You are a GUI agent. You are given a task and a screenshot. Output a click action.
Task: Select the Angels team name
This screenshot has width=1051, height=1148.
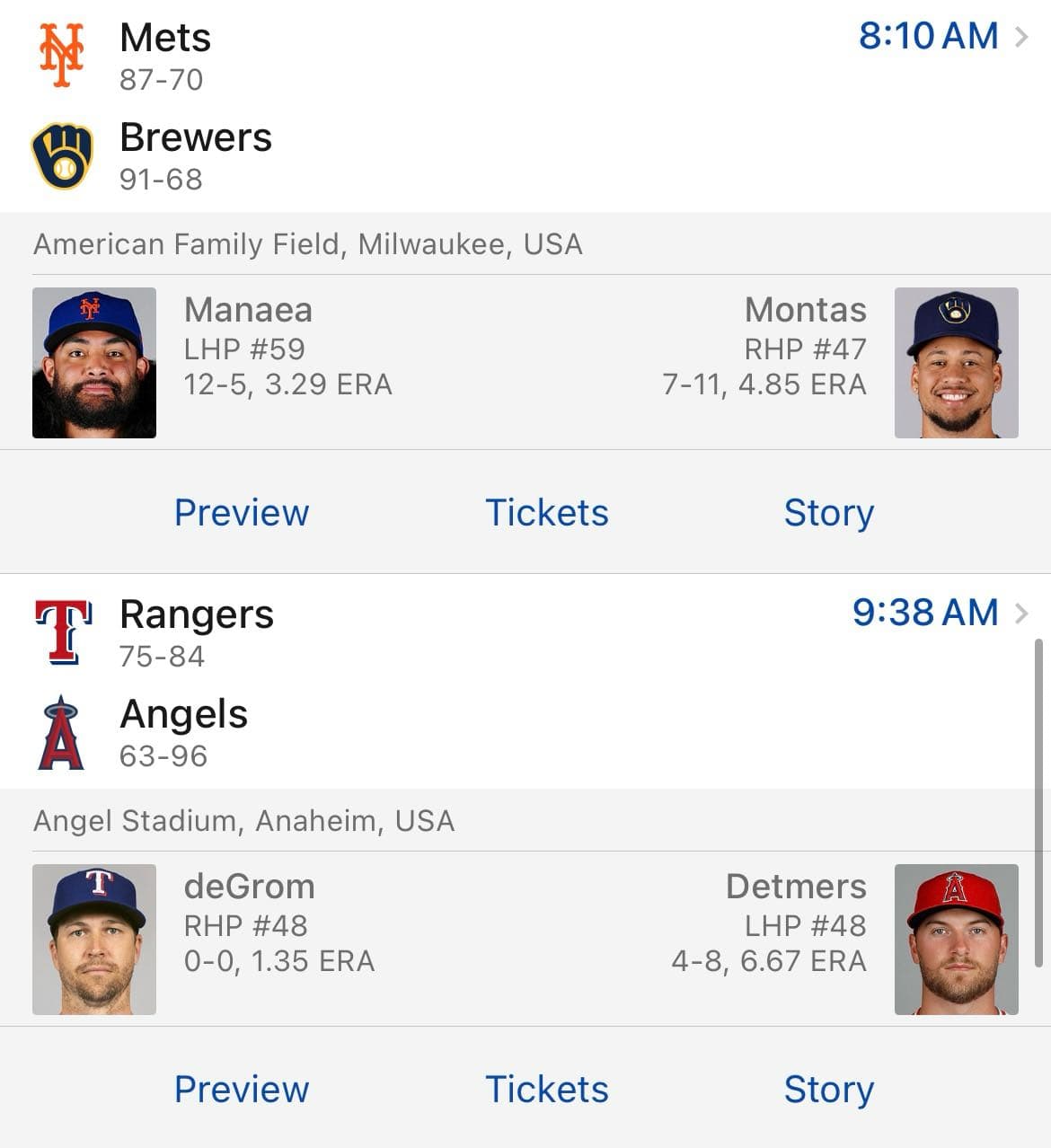coord(184,714)
